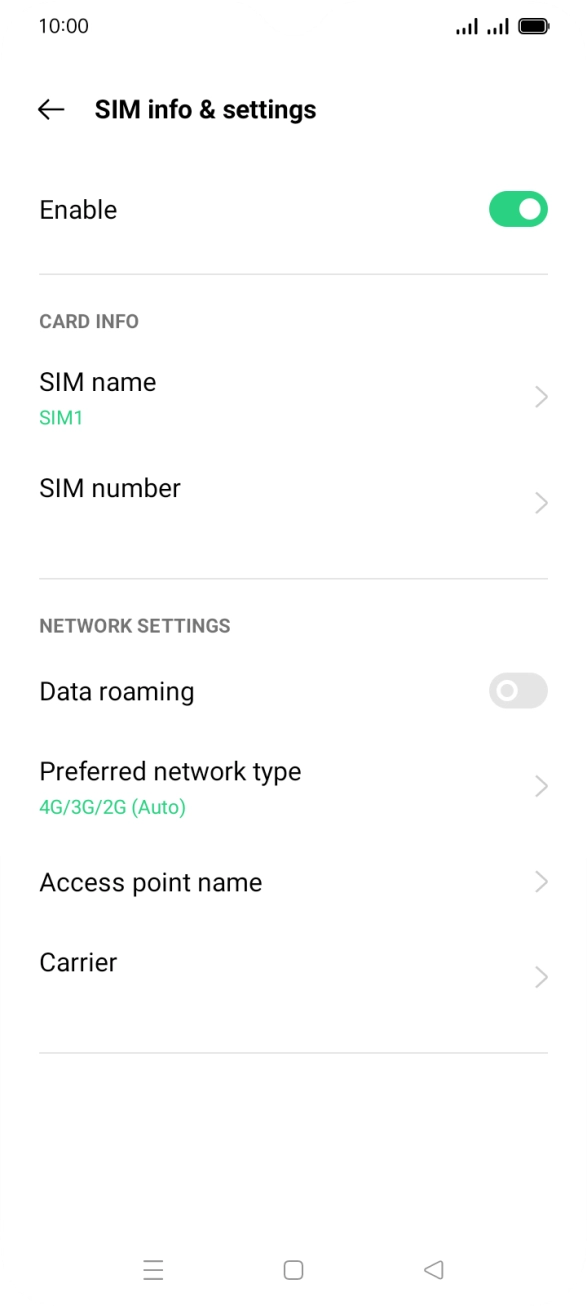Image resolution: width=587 pixels, height=1306 pixels.
Task: Enable Data roaming
Action: [x=518, y=691]
